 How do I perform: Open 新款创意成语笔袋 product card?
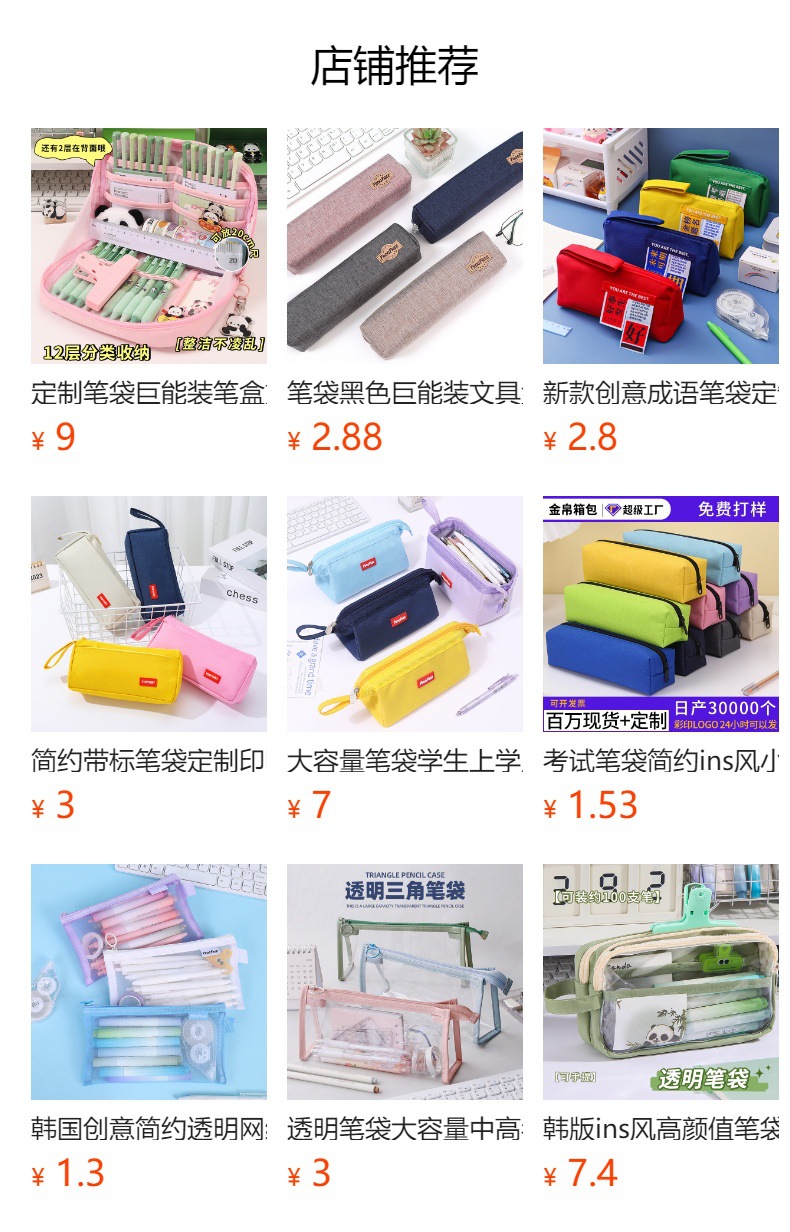point(660,246)
